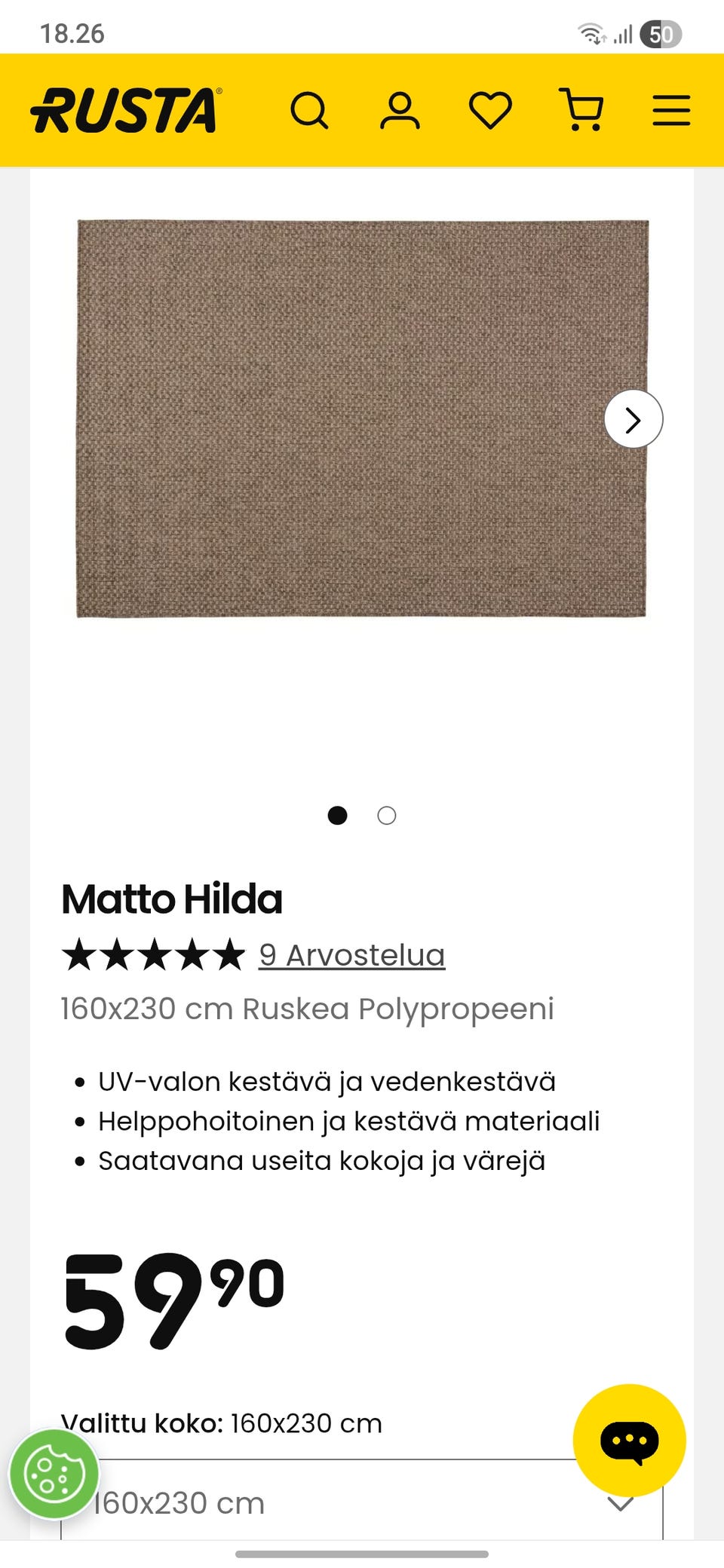
Task: Open the search function
Action: pyautogui.click(x=310, y=111)
